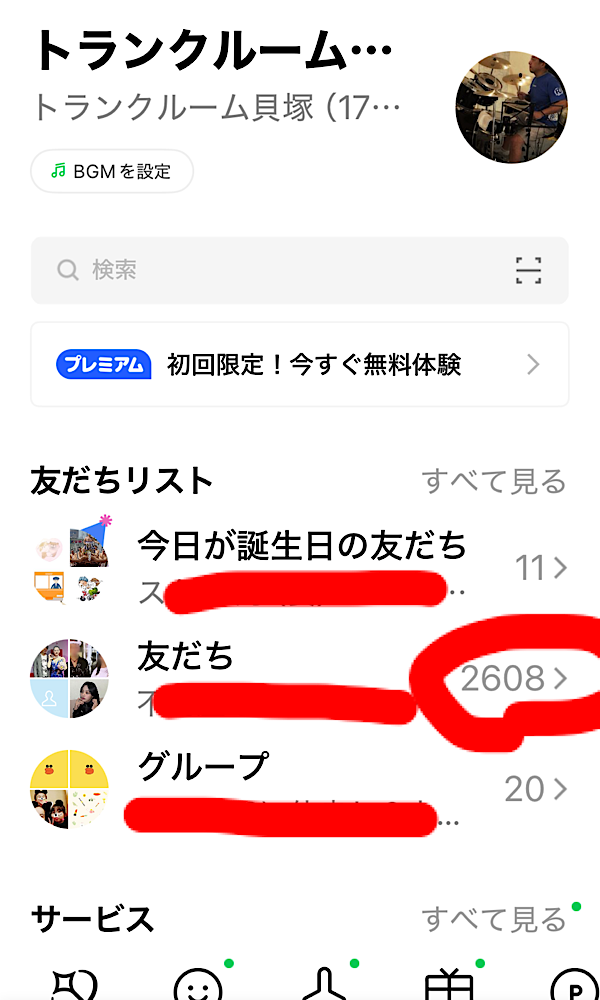View all in サービス section

[494, 918]
